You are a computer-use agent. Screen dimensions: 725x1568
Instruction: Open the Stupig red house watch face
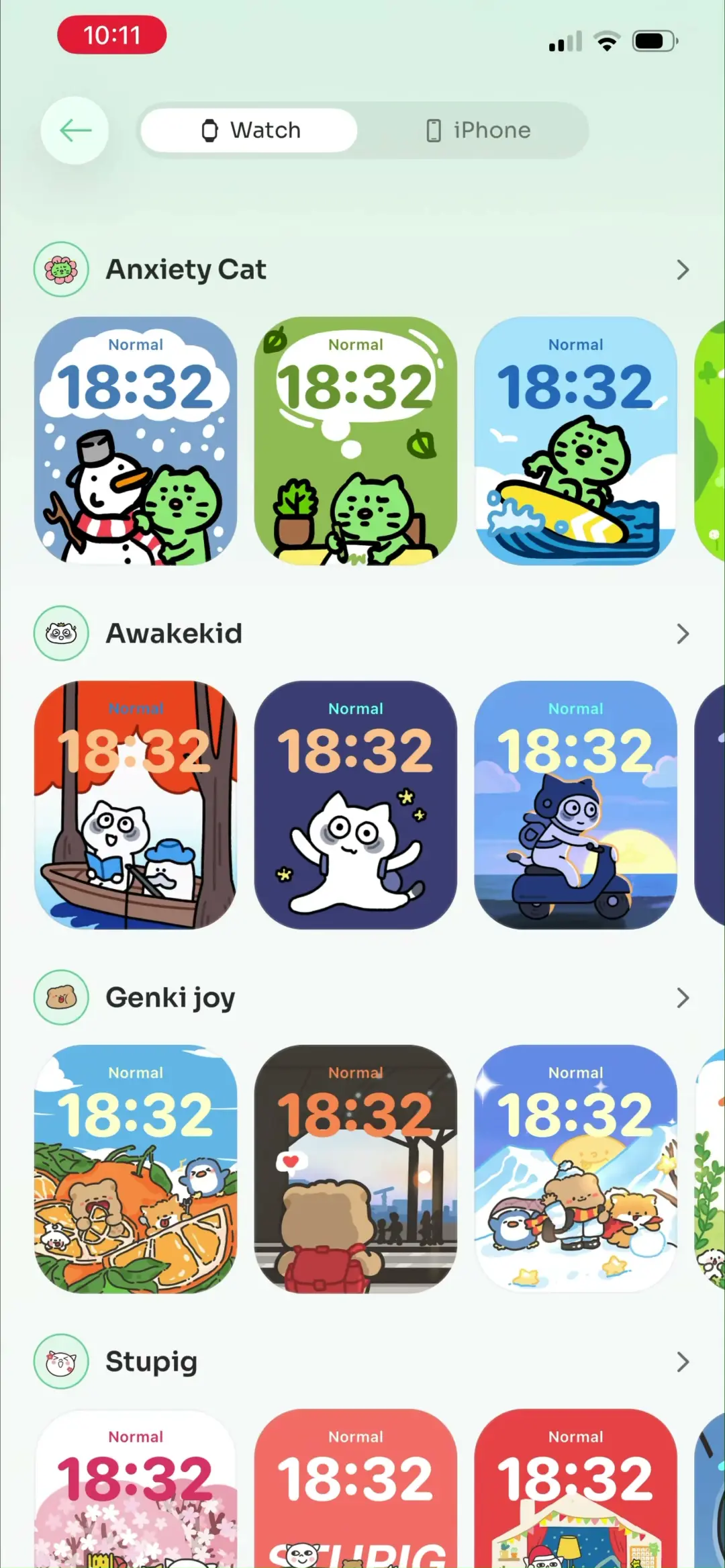[576, 1488]
